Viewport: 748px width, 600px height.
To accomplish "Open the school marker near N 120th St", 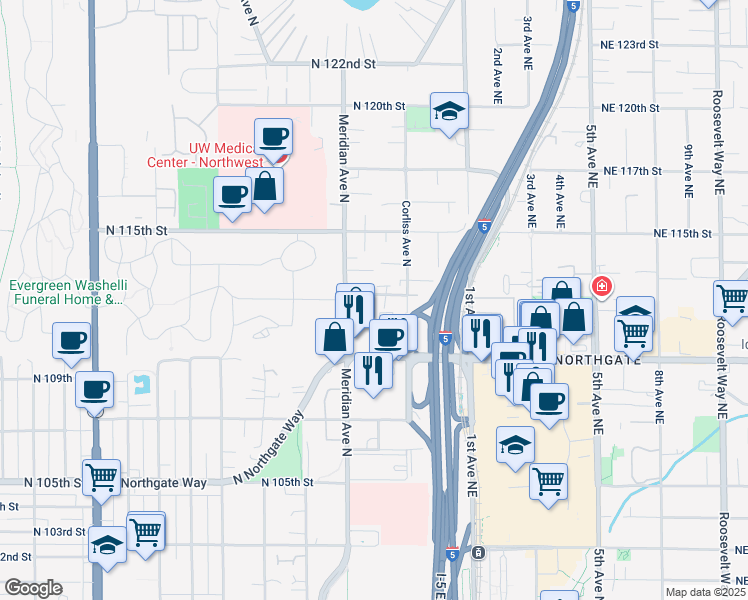I will (450, 111).
